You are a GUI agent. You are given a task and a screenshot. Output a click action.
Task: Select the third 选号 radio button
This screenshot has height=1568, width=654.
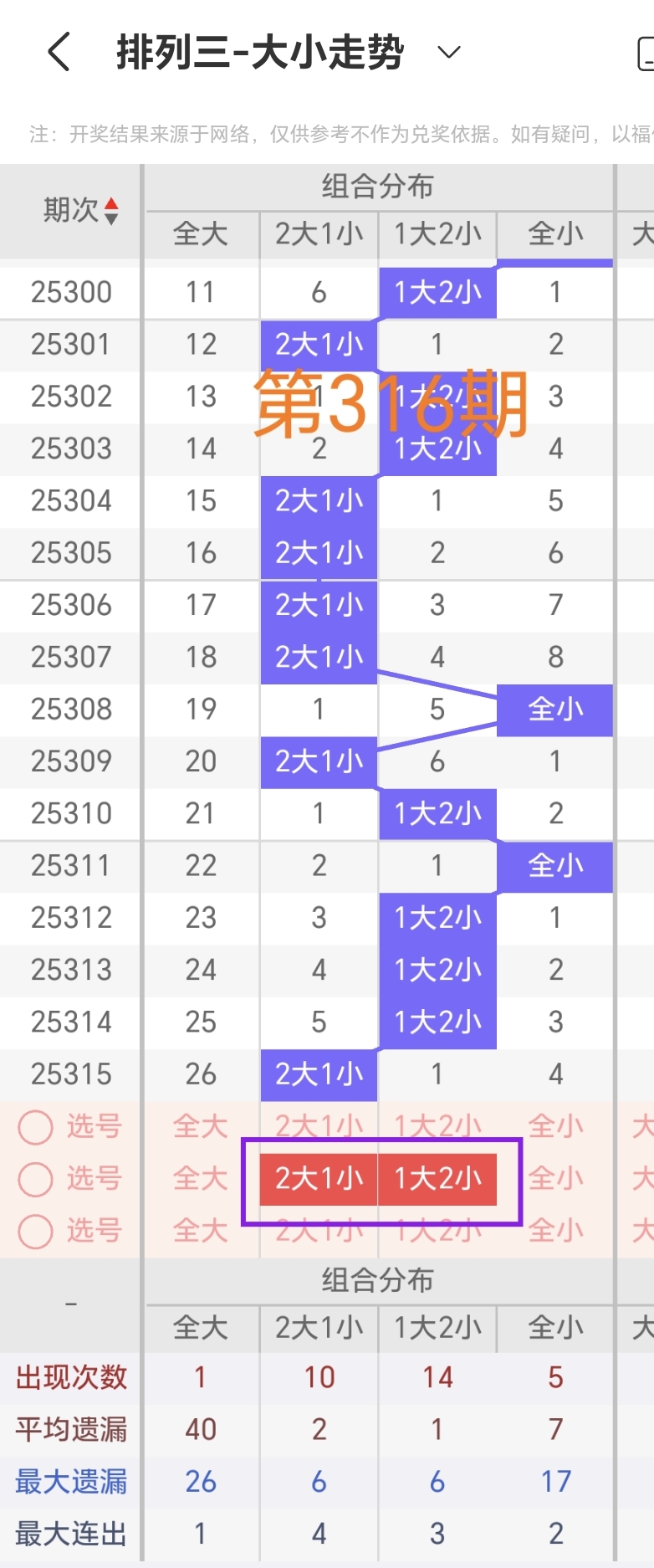point(35,1231)
